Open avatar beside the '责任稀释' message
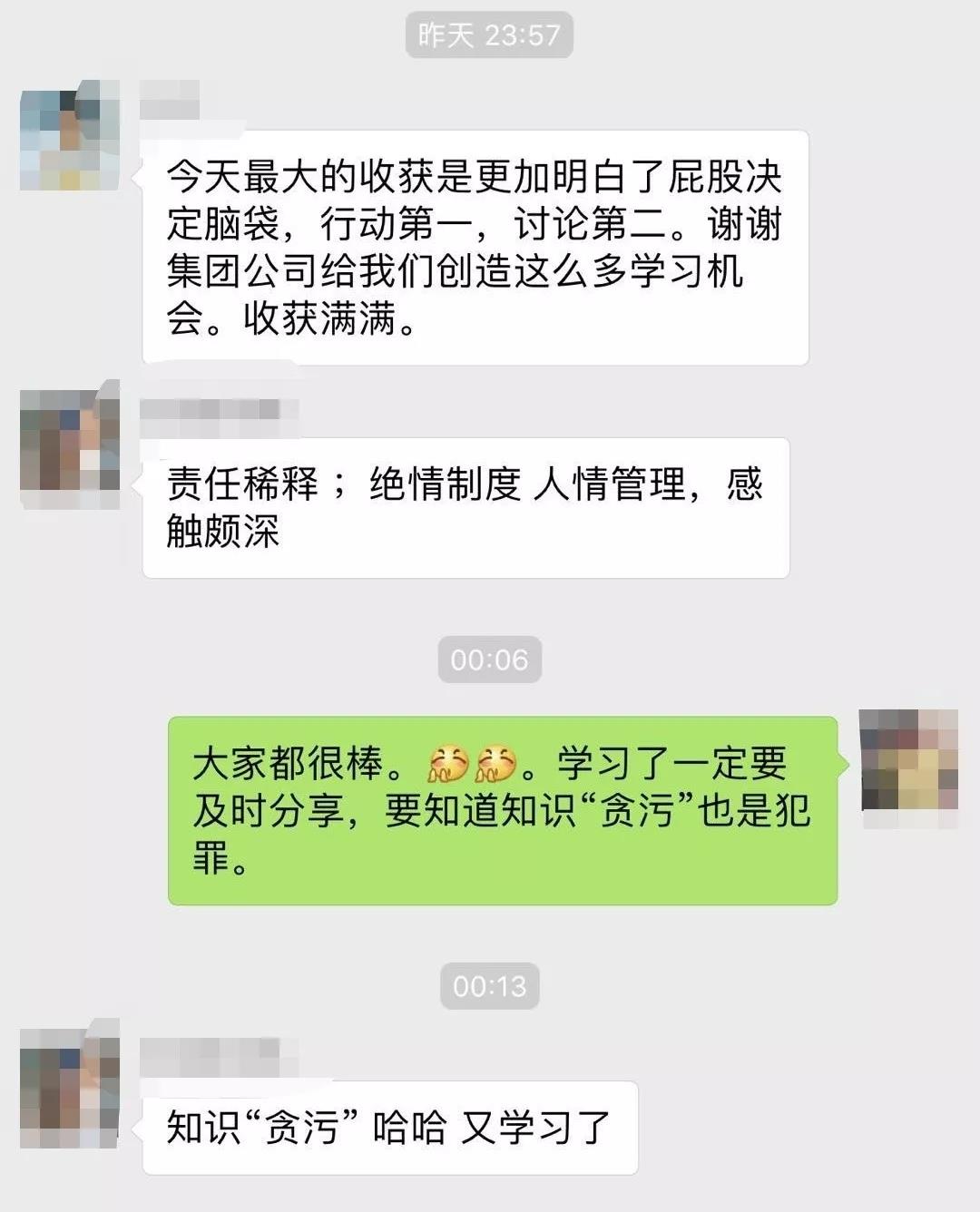This screenshot has width=980, height=1212. pyautogui.click(x=70, y=444)
